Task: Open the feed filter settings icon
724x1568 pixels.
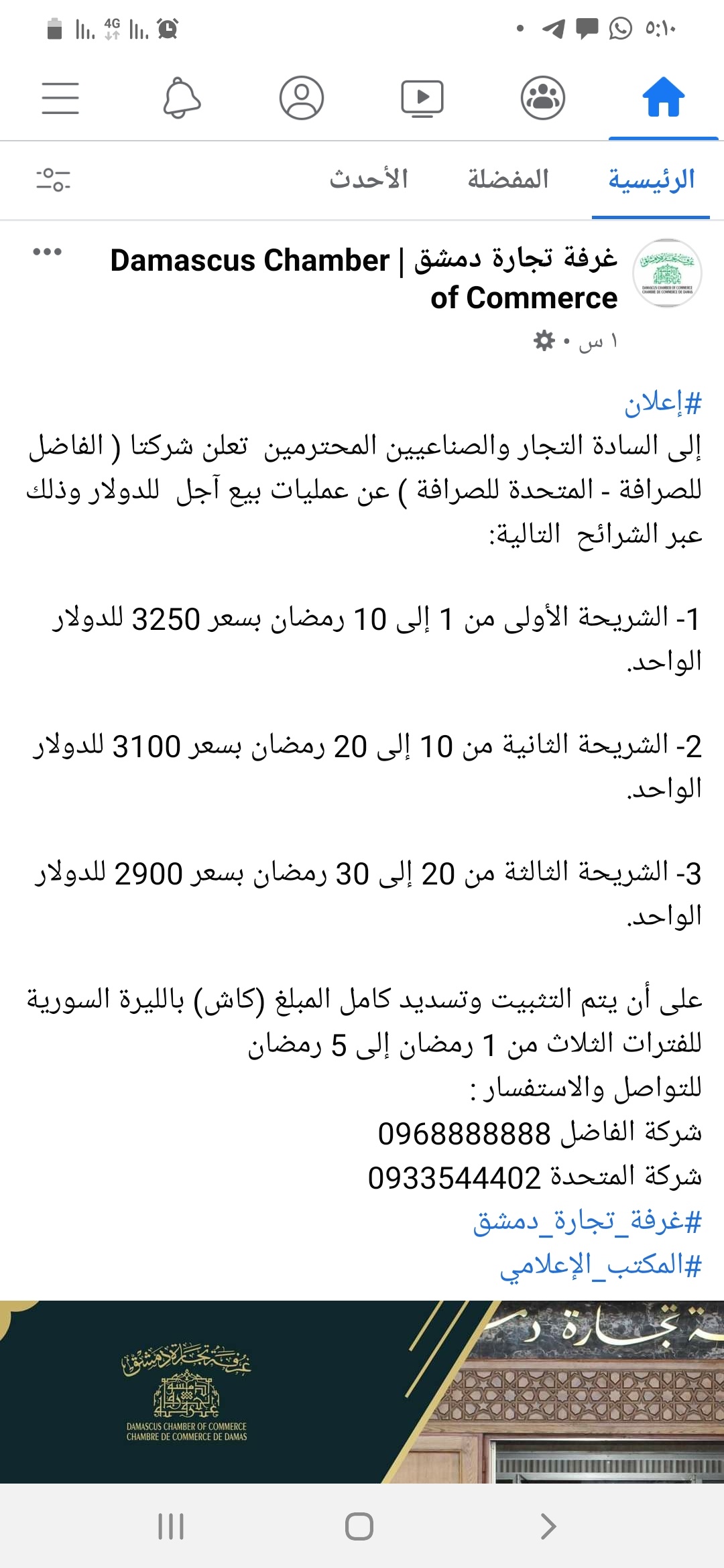Action: [54, 180]
